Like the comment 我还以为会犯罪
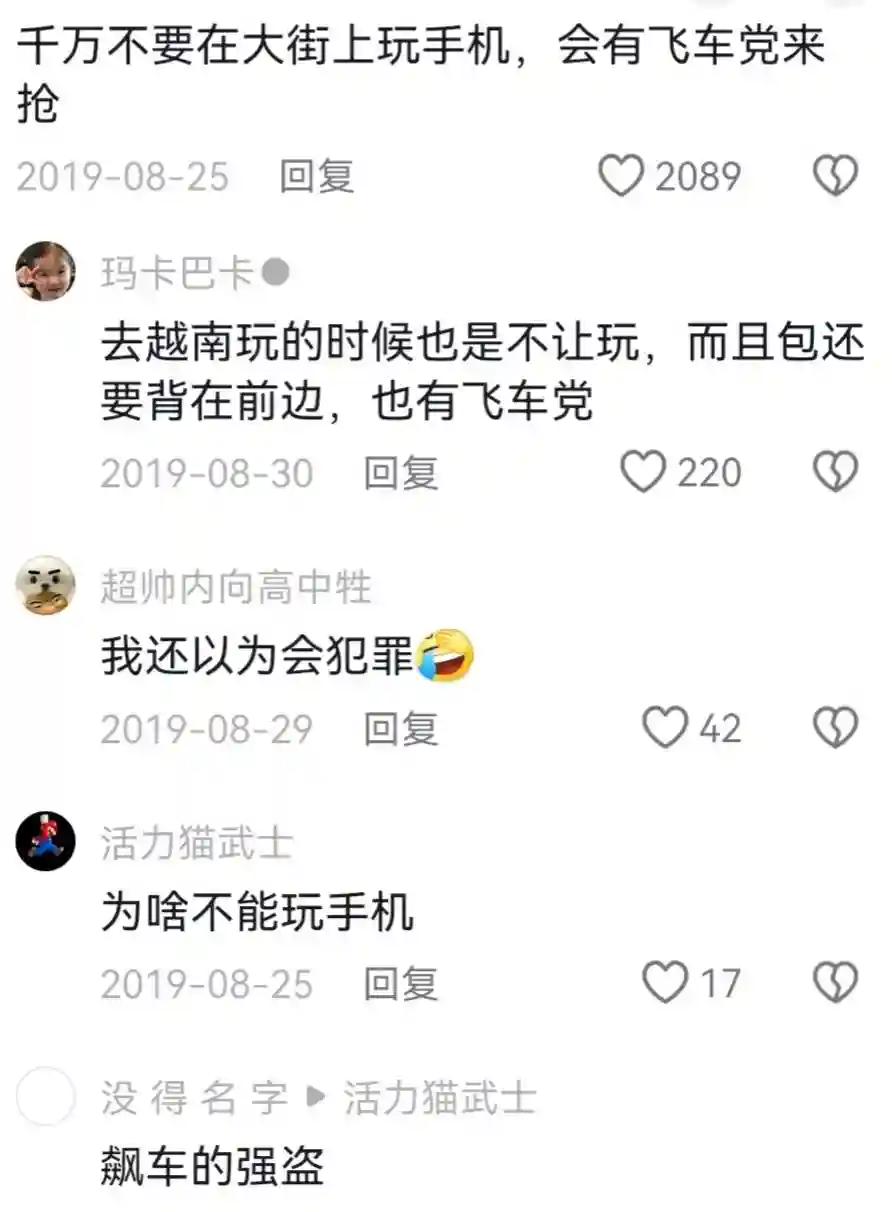The height and width of the screenshot is (1212, 892). [x=665, y=728]
